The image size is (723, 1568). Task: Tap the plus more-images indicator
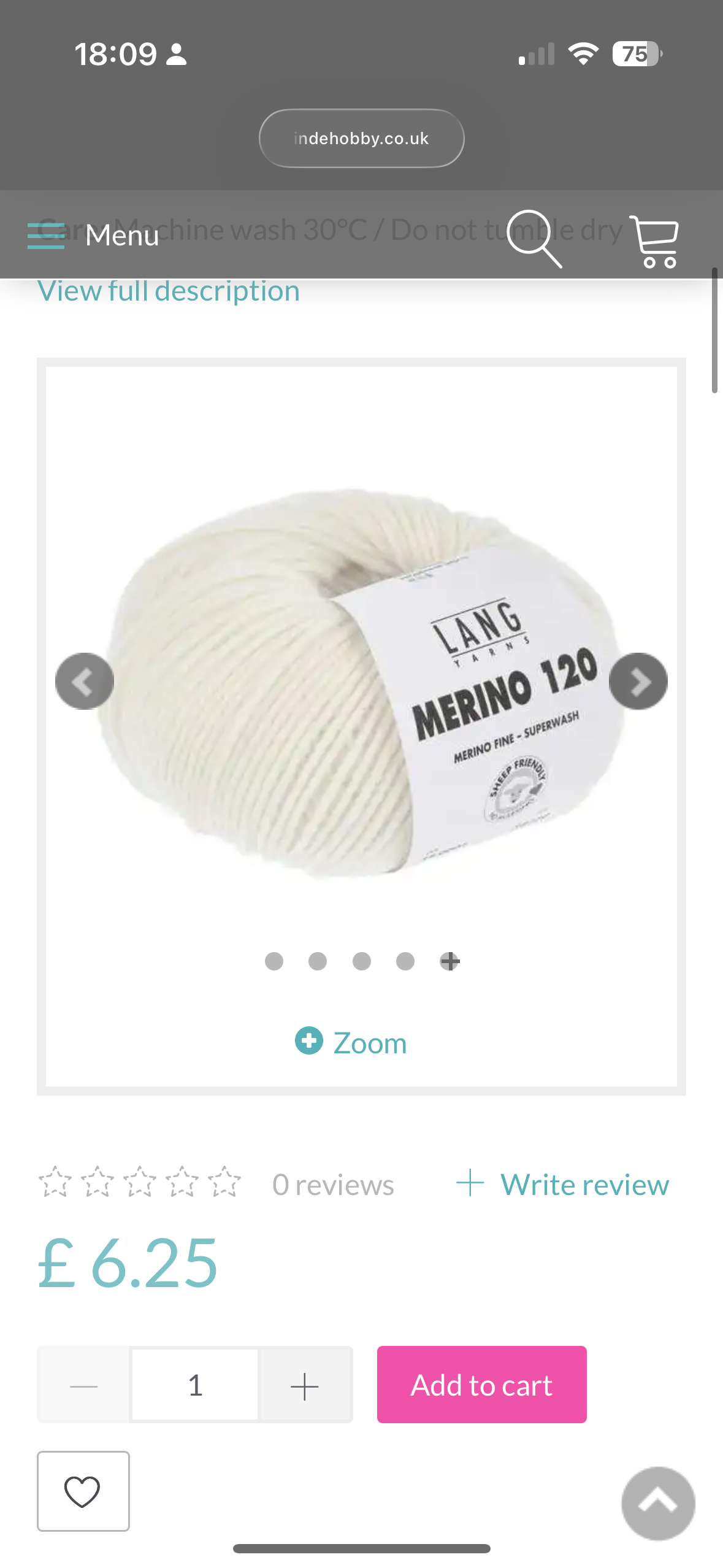(x=449, y=961)
